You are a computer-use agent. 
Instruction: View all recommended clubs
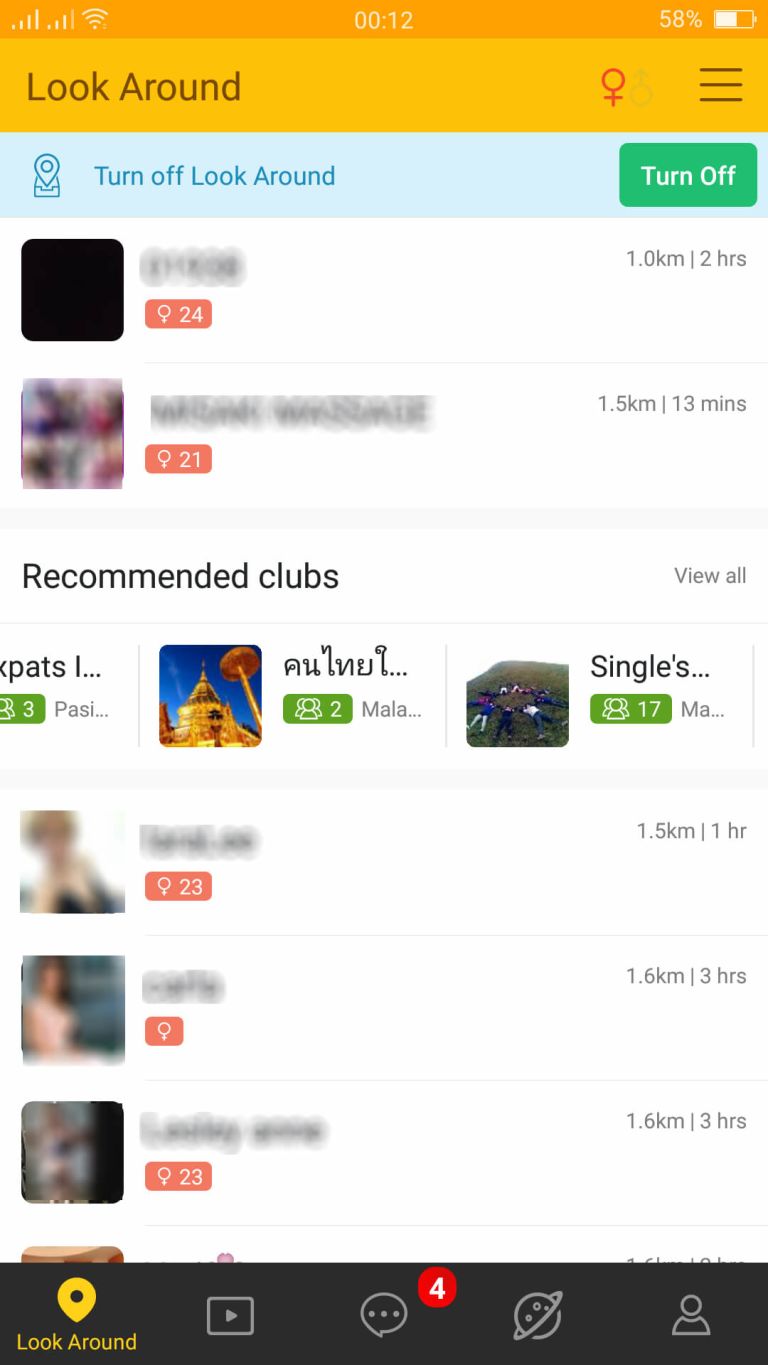pyautogui.click(x=709, y=576)
